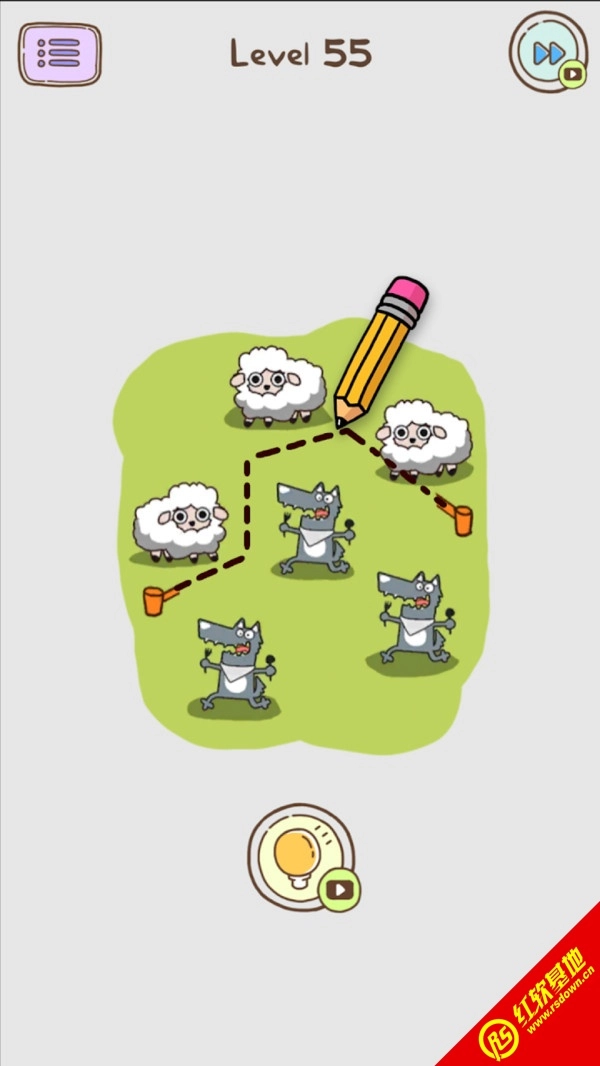Open the purple level list menu
Image resolution: width=600 pixels, height=1066 pixels.
[60, 52]
